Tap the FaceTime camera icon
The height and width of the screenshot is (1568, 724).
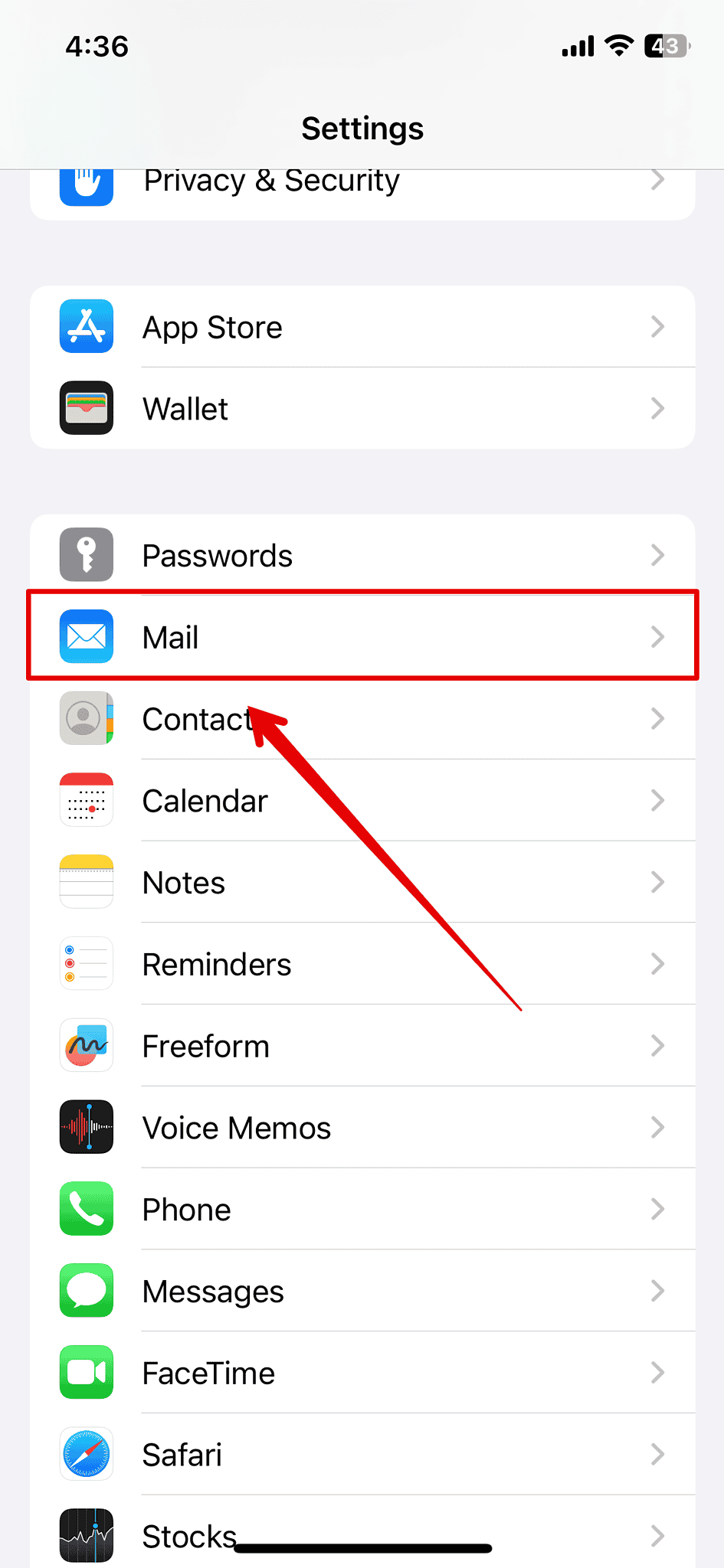[86, 1372]
